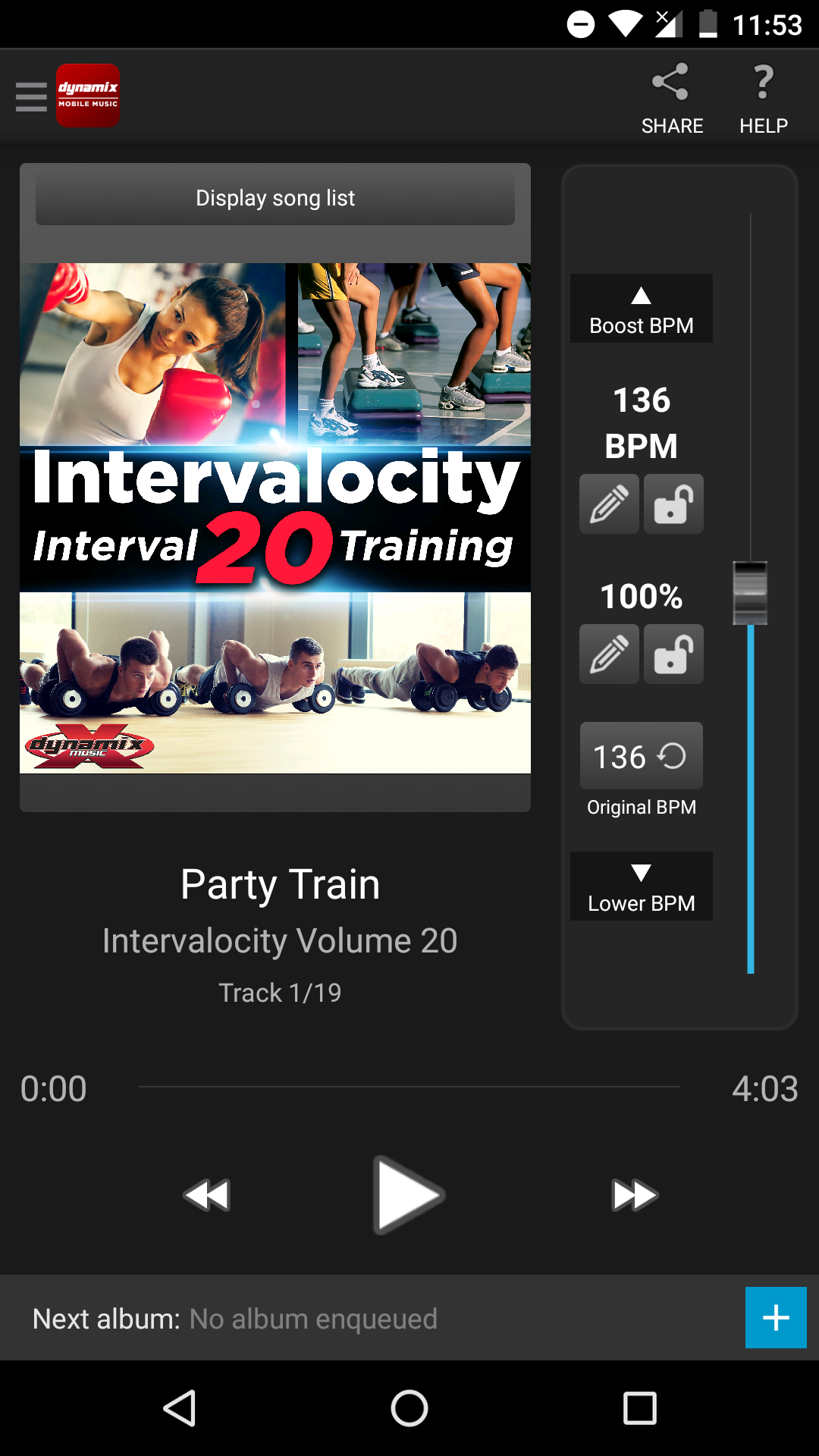Boost the BPM
This screenshot has height=1456, width=819.
coord(641,309)
